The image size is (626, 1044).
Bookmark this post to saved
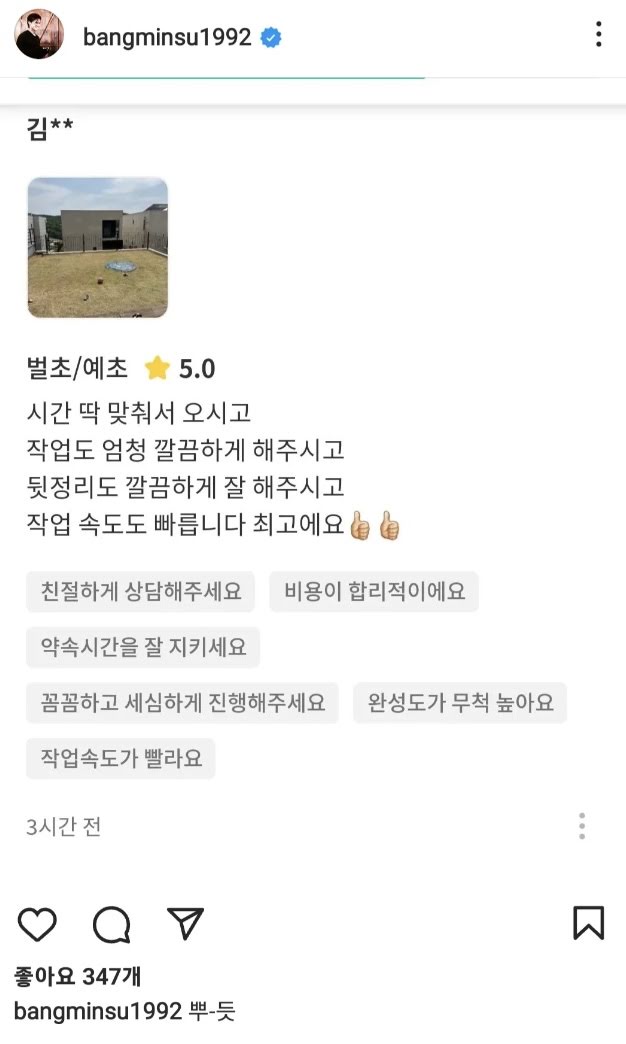(588, 923)
